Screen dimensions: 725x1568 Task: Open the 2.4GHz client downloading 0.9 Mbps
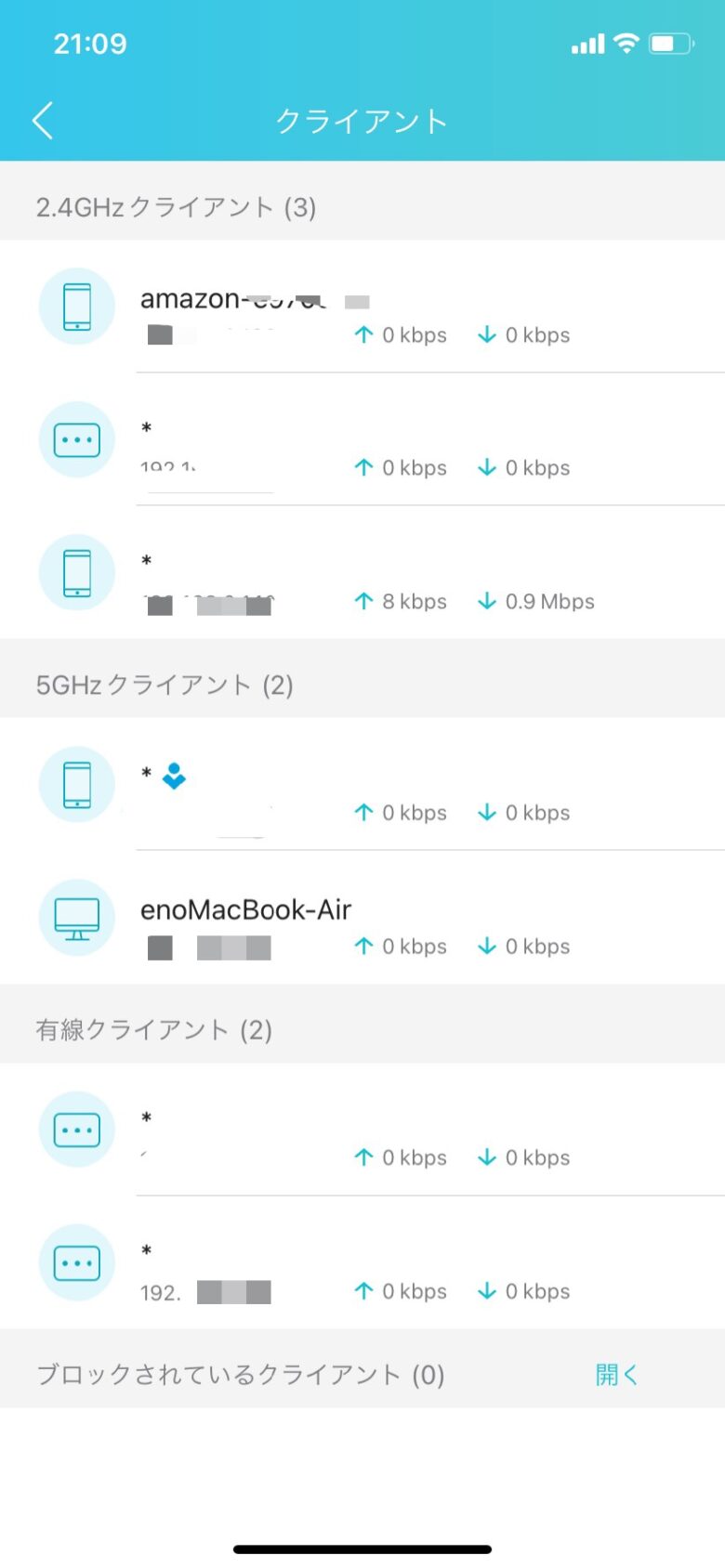[362, 572]
